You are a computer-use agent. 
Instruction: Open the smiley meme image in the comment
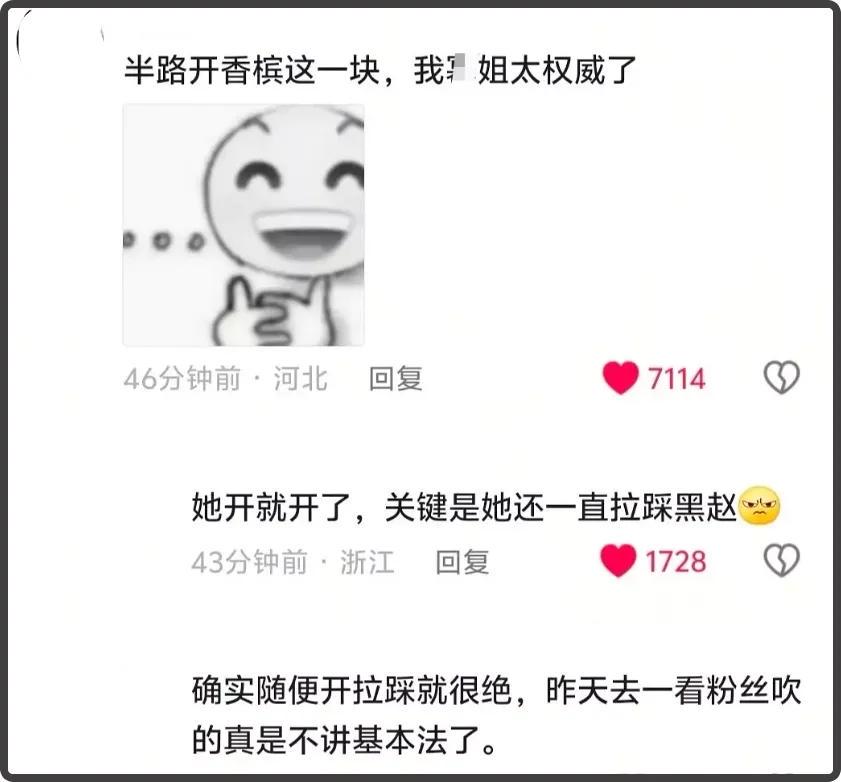[x=243, y=225]
